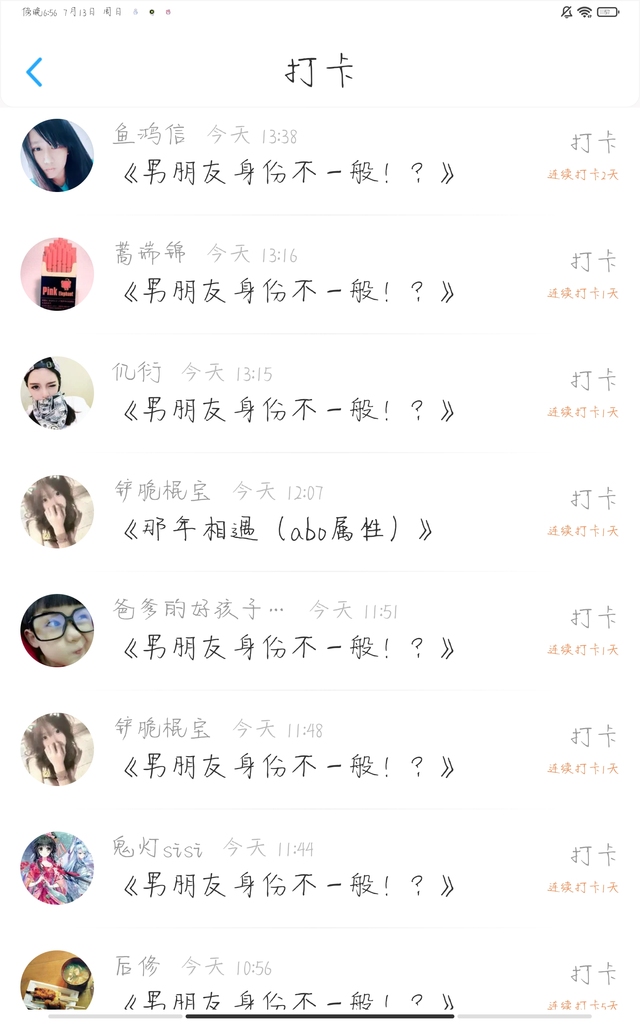Viewport: 640px width, 1024px height.
Task: Select 打卡 beside 仉衍's entry
Action: (594, 381)
